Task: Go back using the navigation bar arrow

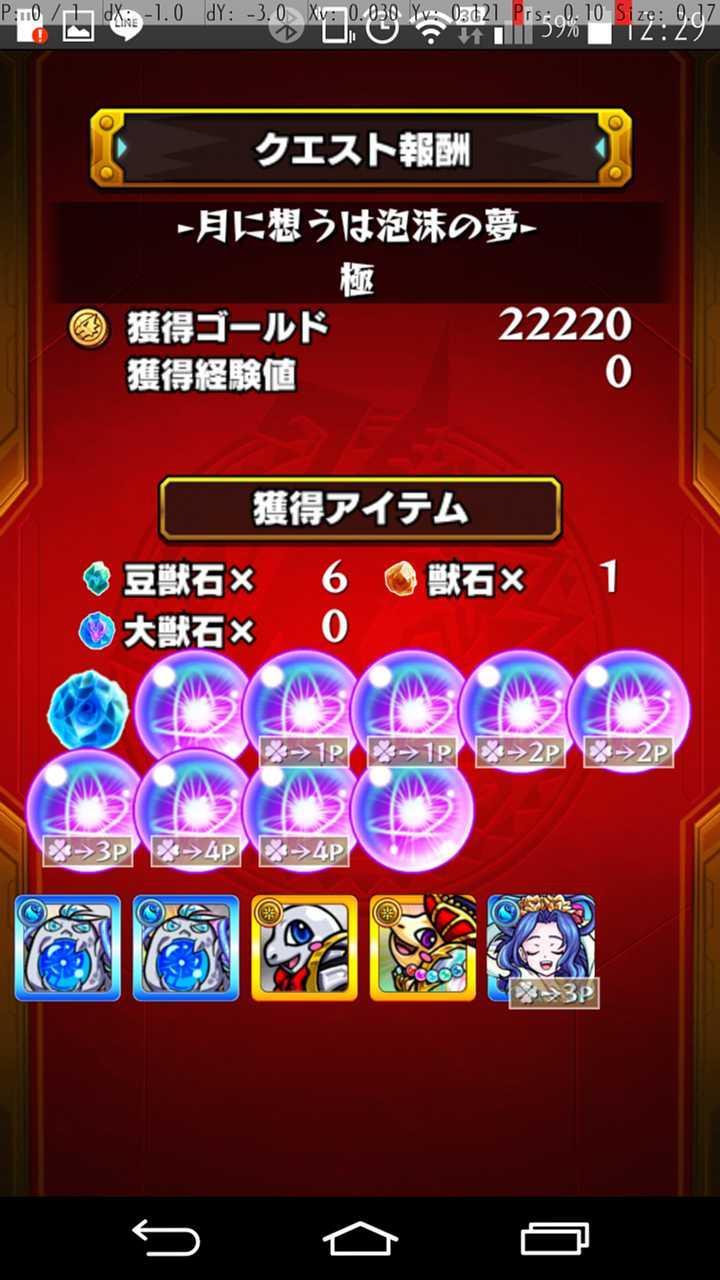Action: click(x=165, y=1238)
